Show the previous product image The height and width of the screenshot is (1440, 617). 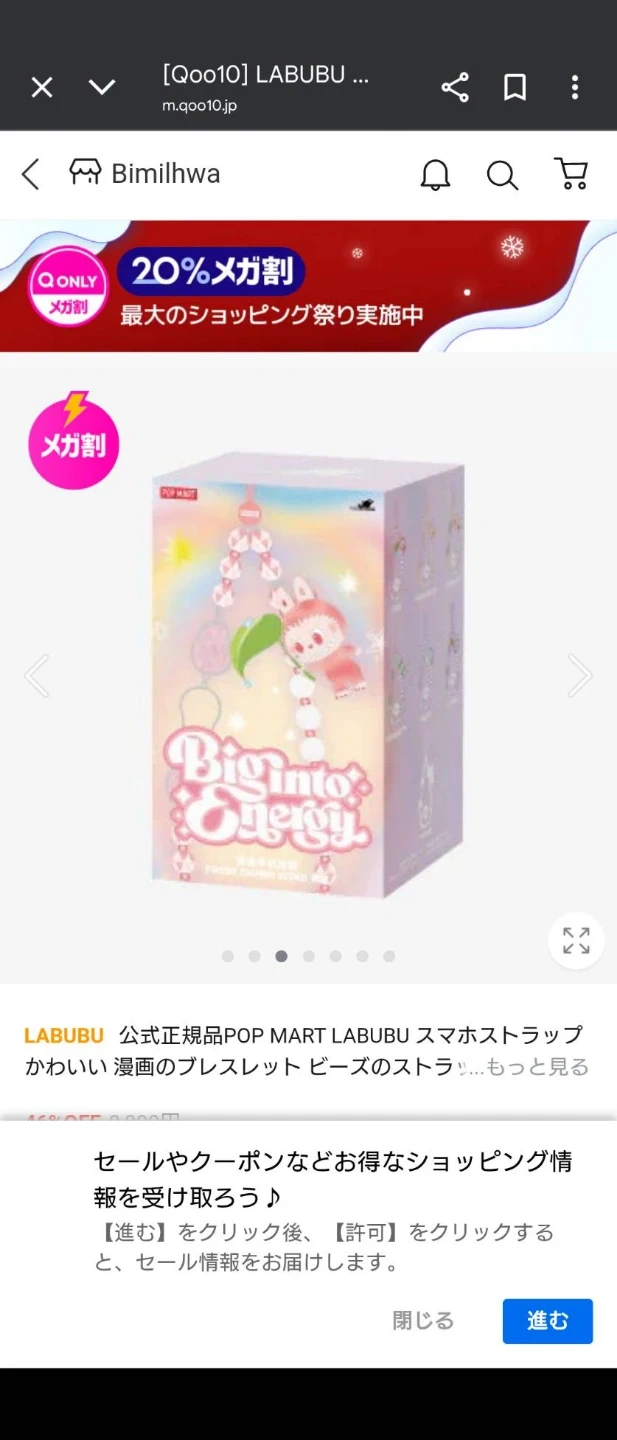37,676
